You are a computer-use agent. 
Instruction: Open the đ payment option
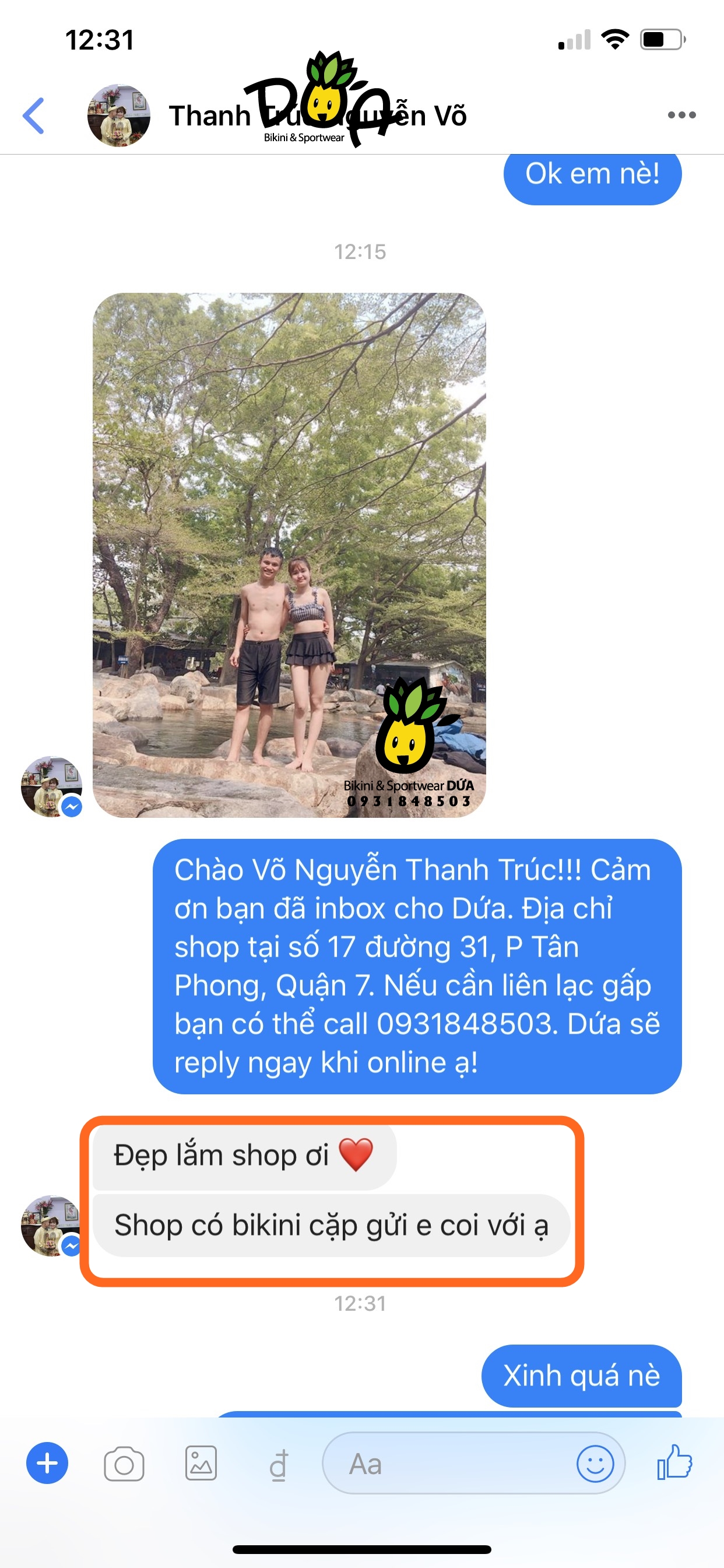tap(279, 1464)
